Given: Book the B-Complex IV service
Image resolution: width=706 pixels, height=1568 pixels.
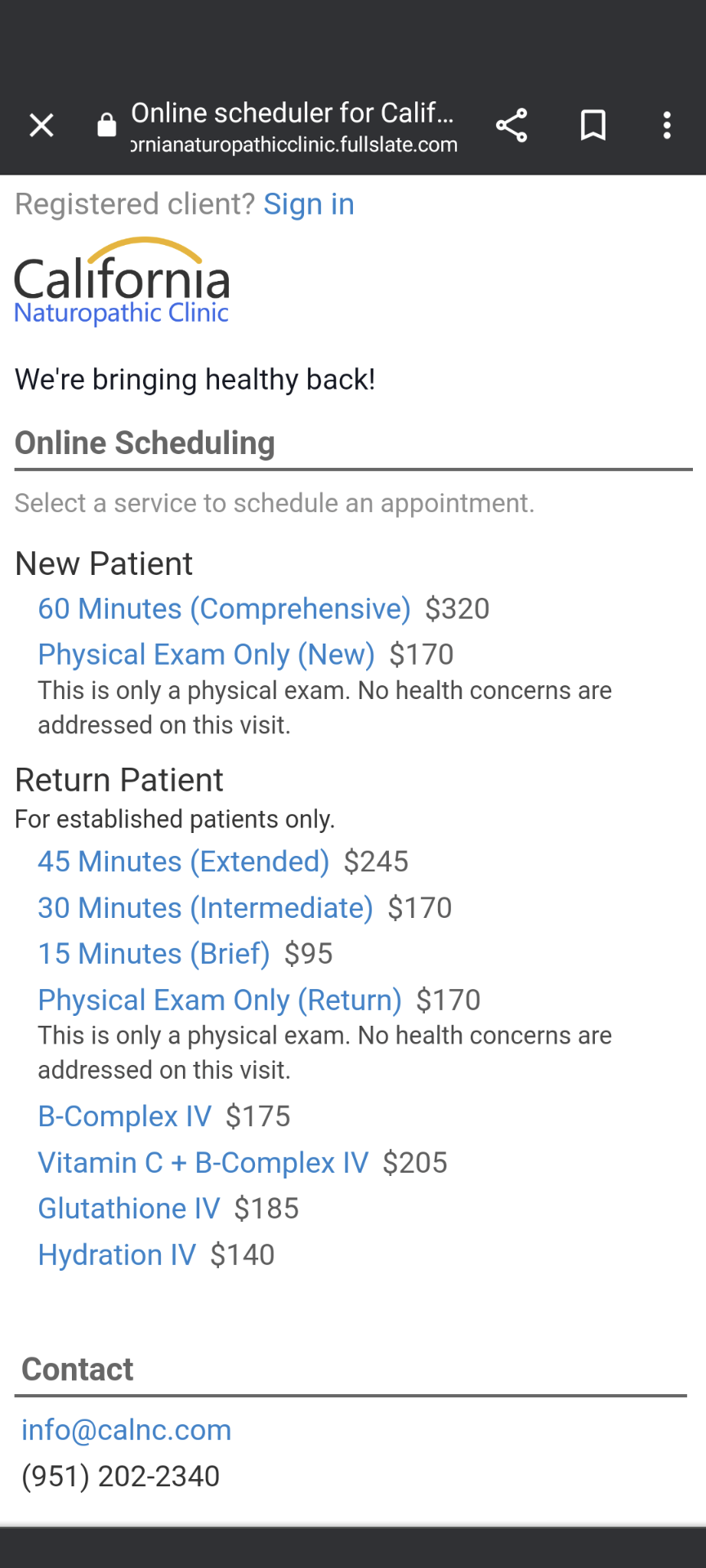Looking at the screenshot, I should tap(125, 1116).
